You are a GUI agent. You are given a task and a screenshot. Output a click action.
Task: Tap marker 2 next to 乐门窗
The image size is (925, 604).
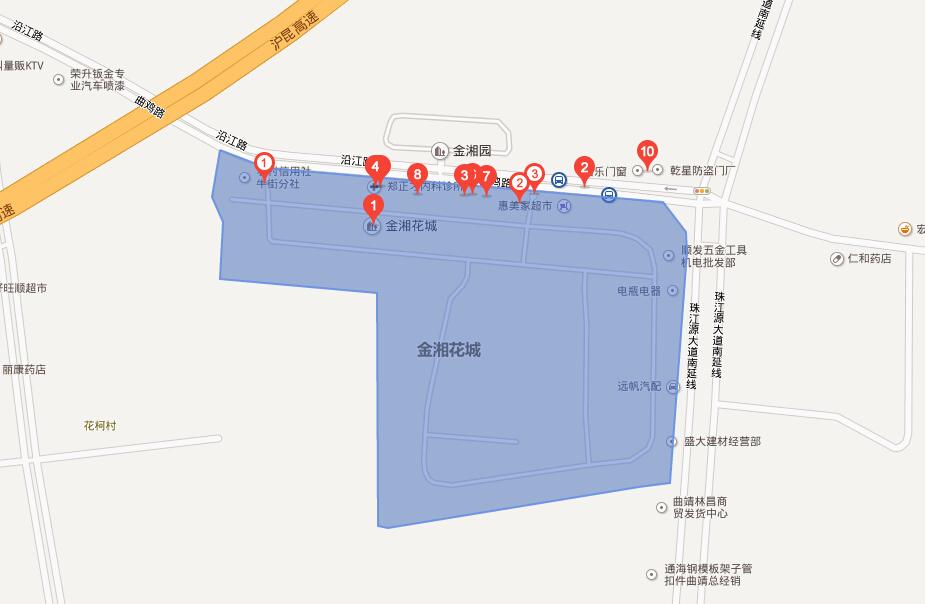pos(585,168)
